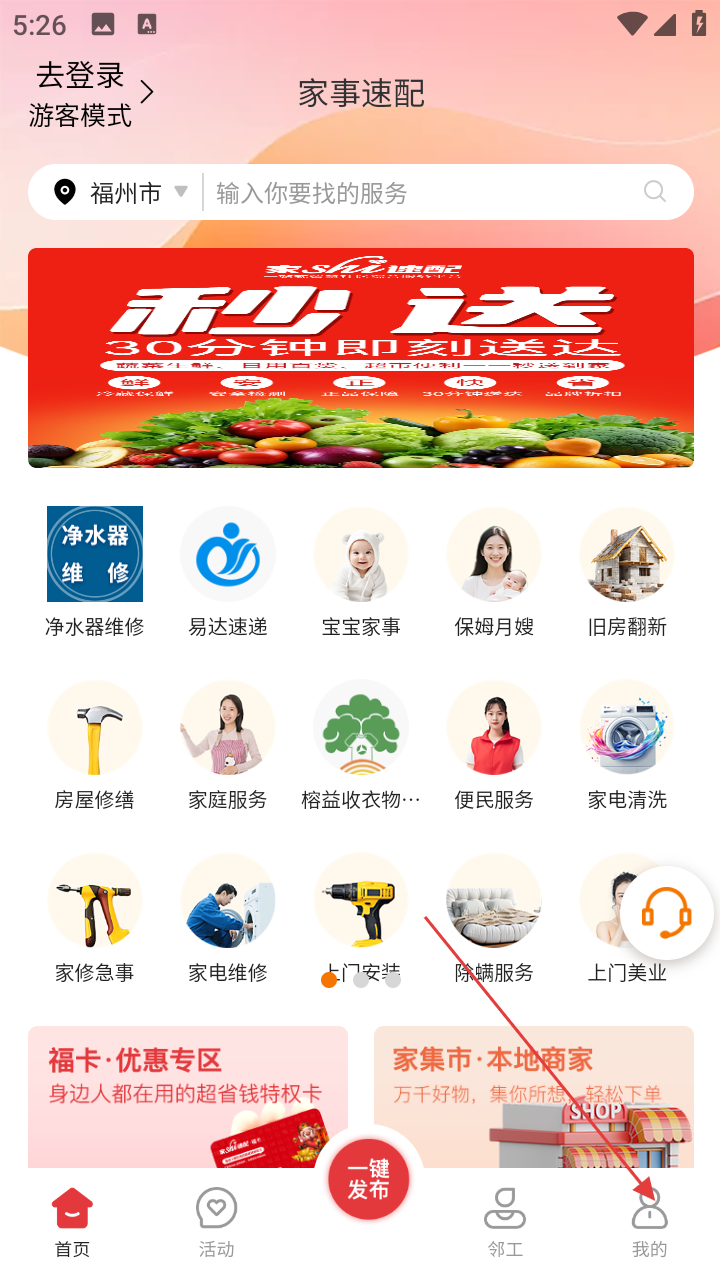
Task: Switch to the 活动 tab
Action: pyautogui.click(x=216, y=1222)
